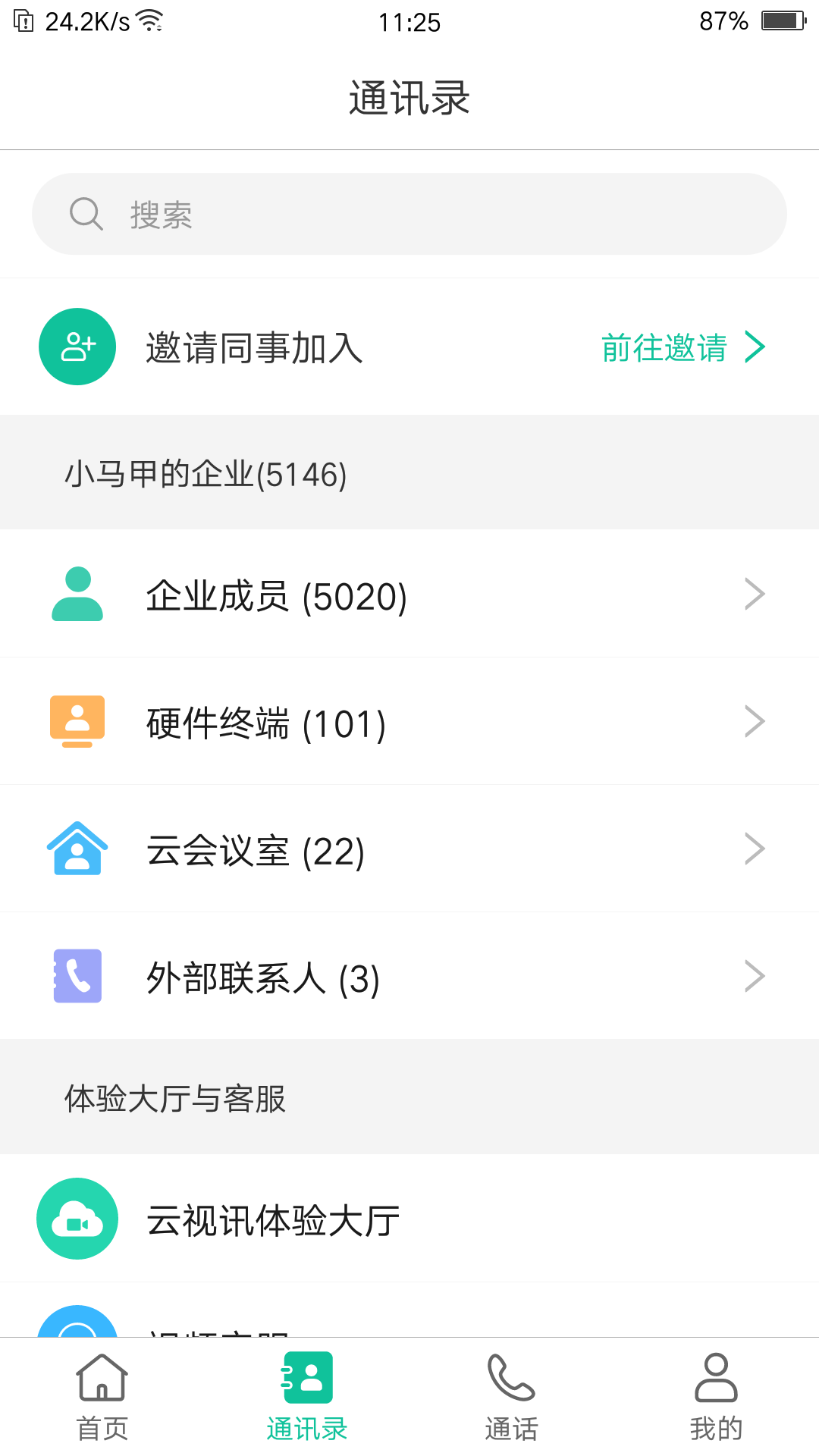The height and width of the screenshot is (1456, 819).
Task: Select the blue 云会议室 meeting room icon
Action: (78, 849)
